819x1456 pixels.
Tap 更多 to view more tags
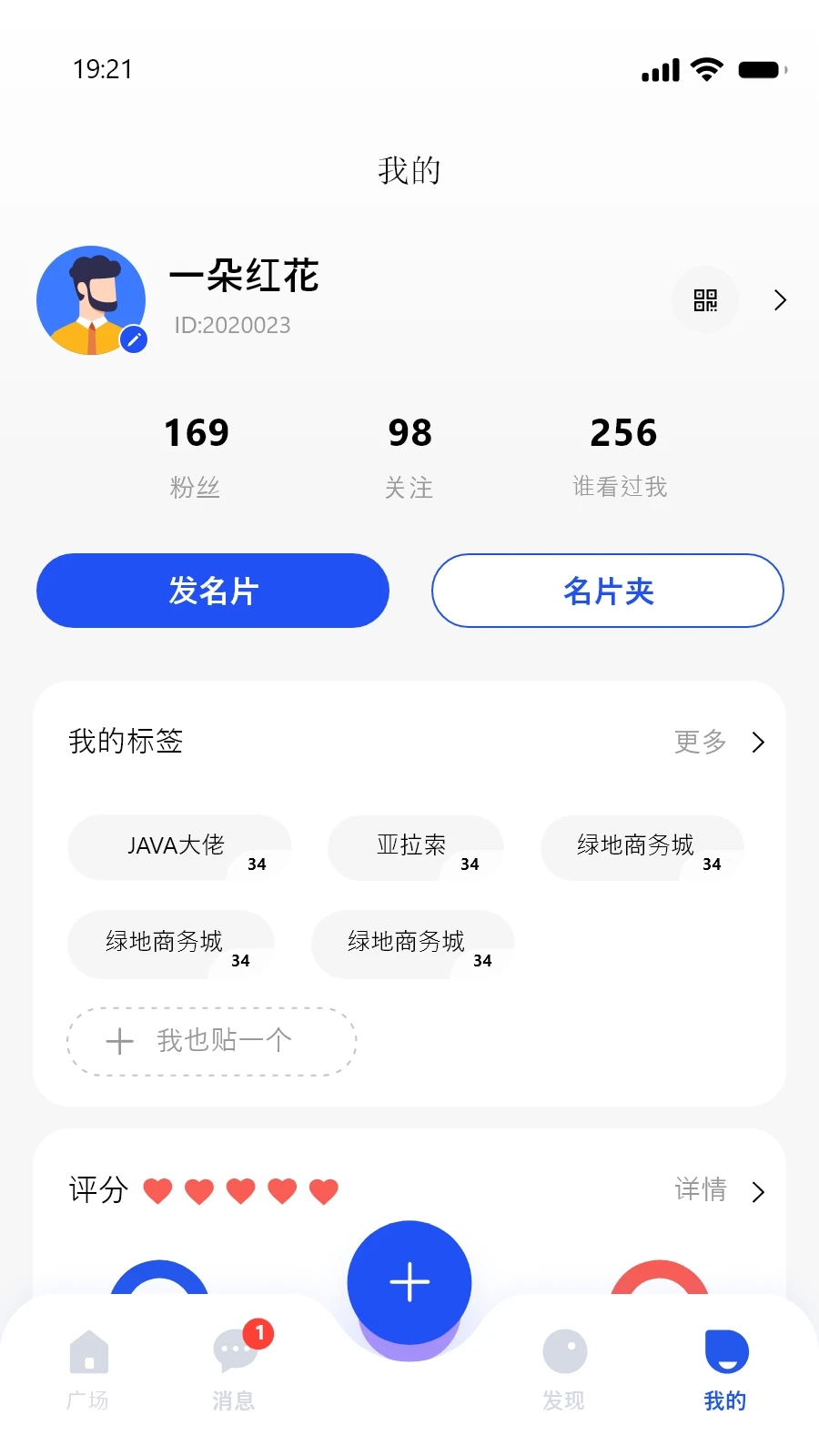click(x=718, y=742)
